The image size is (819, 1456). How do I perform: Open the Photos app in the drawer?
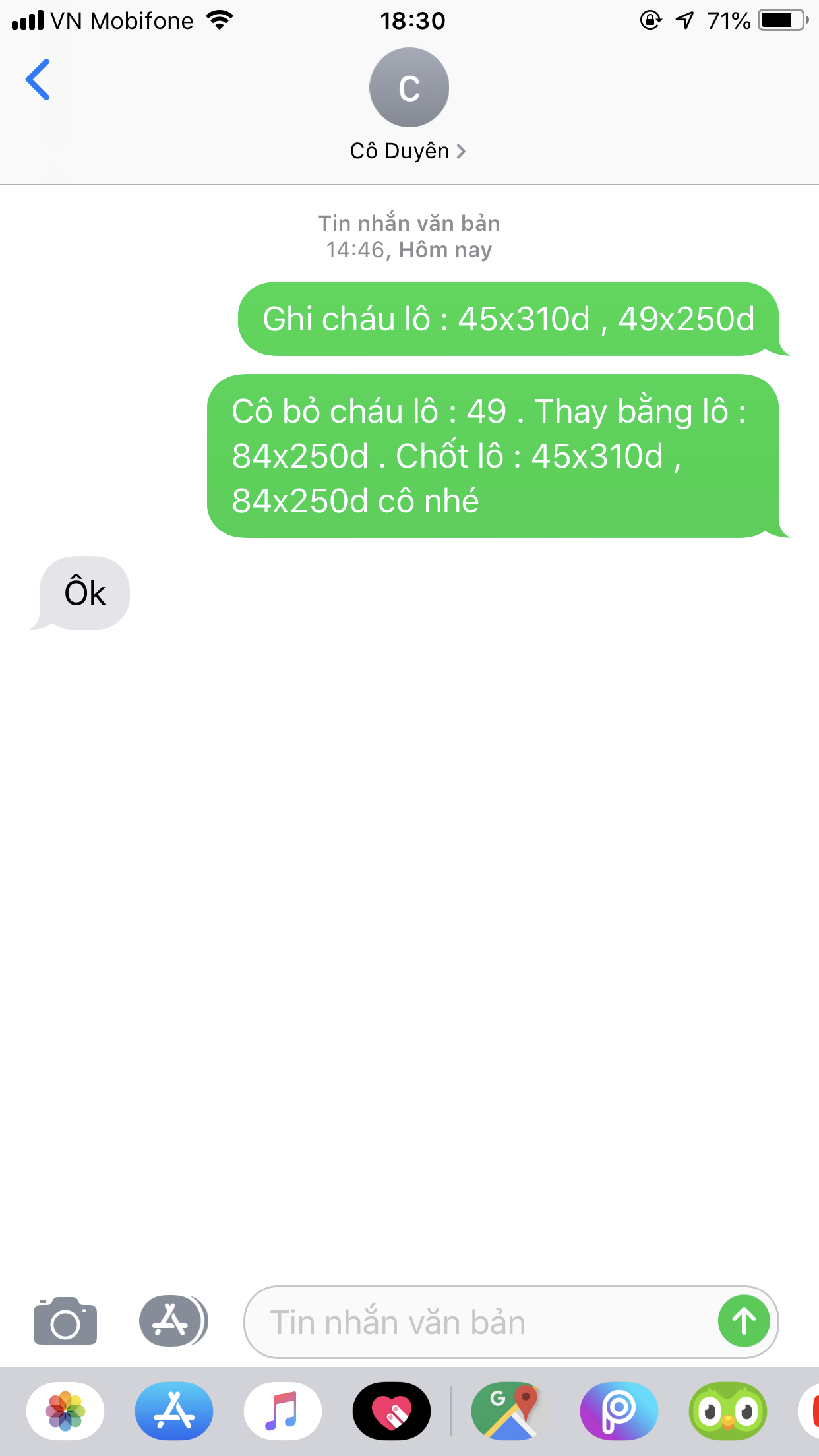(65, 1411)
